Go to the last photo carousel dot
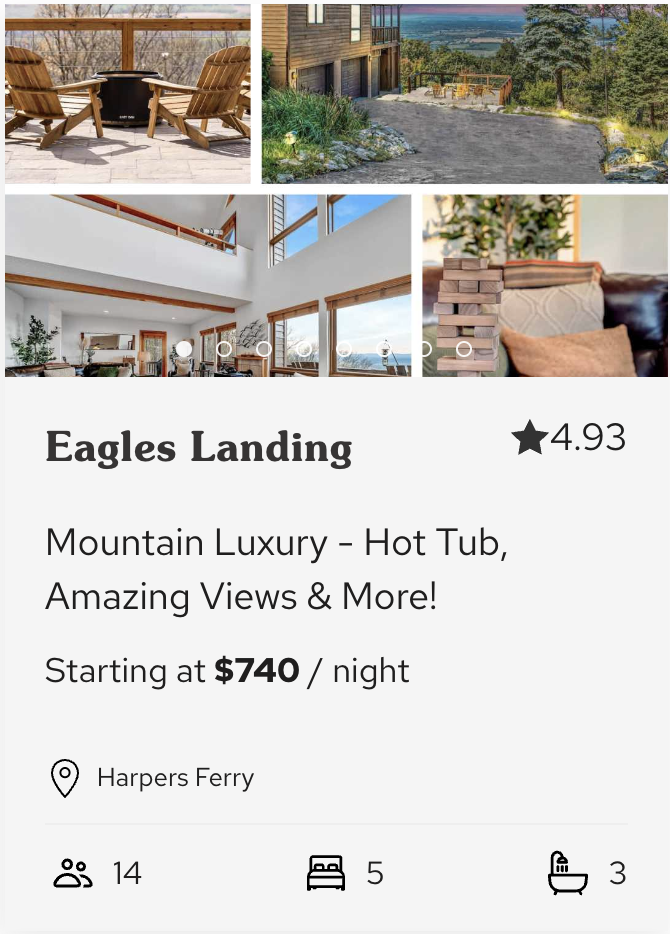The height and width of the screenshot is (934, 670). point(464,349)
